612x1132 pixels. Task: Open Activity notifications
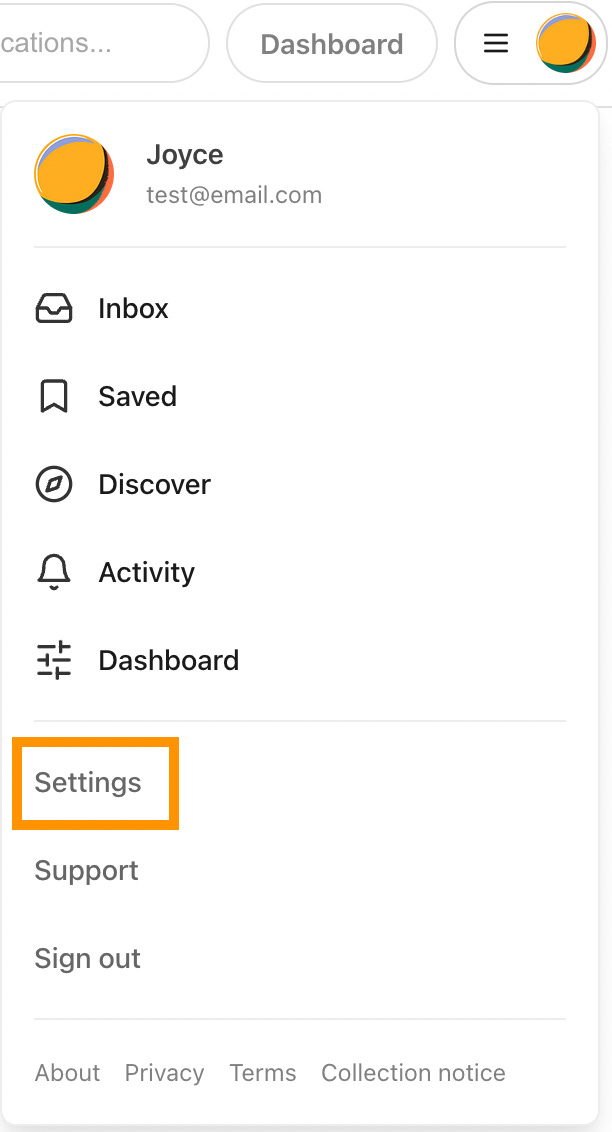pyautogui.click(x=300, y=572)
